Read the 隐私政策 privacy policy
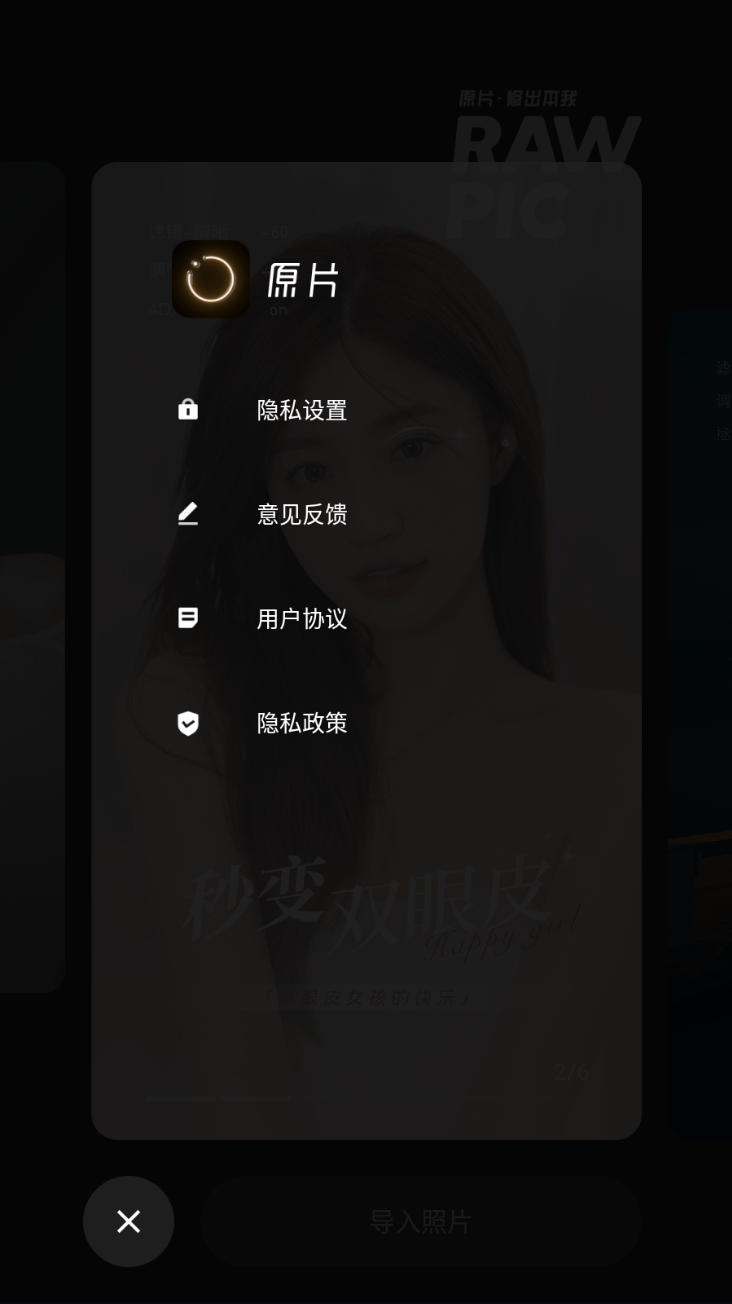This screenshot has width=732, height=1304. pyautogui.click(x=301, y=723)
